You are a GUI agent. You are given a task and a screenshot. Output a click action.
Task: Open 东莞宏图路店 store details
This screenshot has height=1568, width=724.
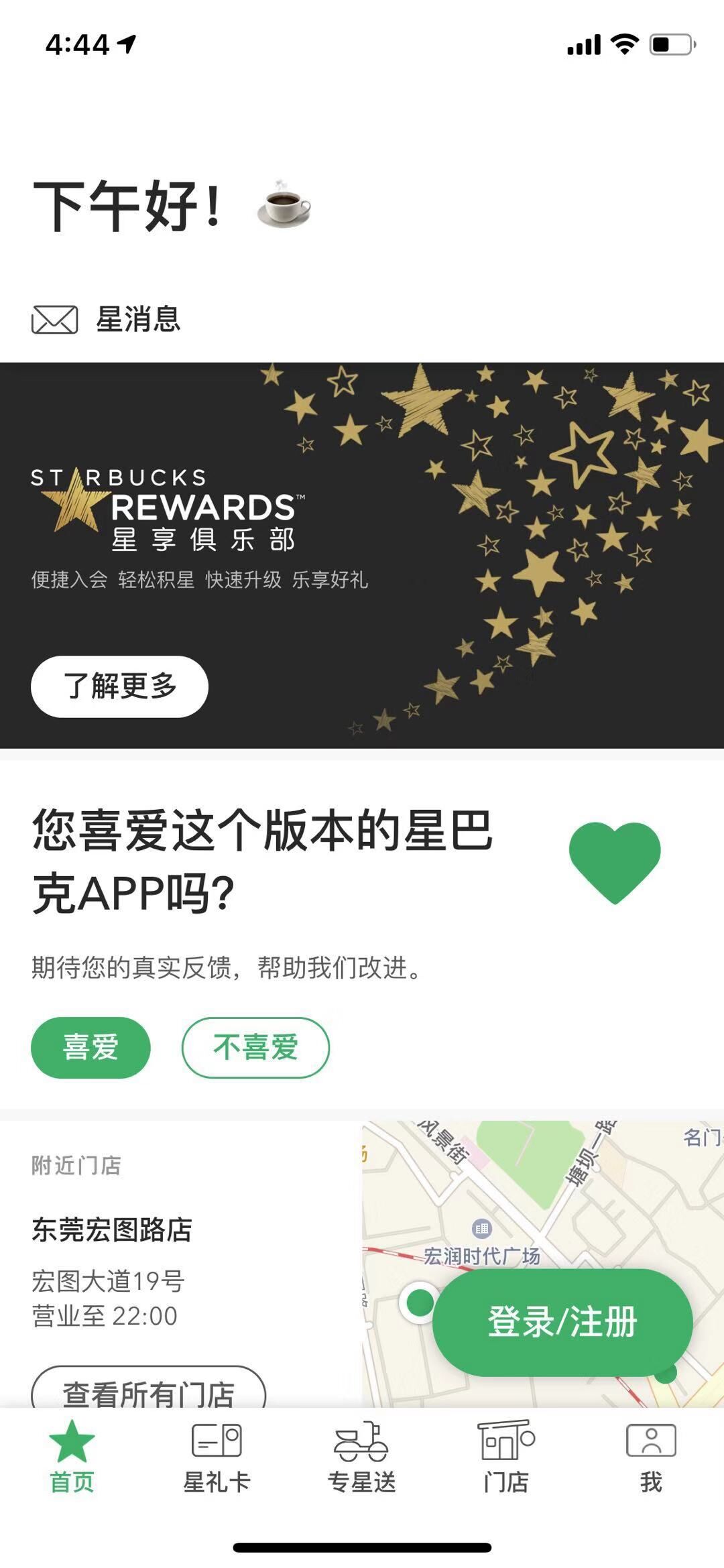click(112, 1230)
